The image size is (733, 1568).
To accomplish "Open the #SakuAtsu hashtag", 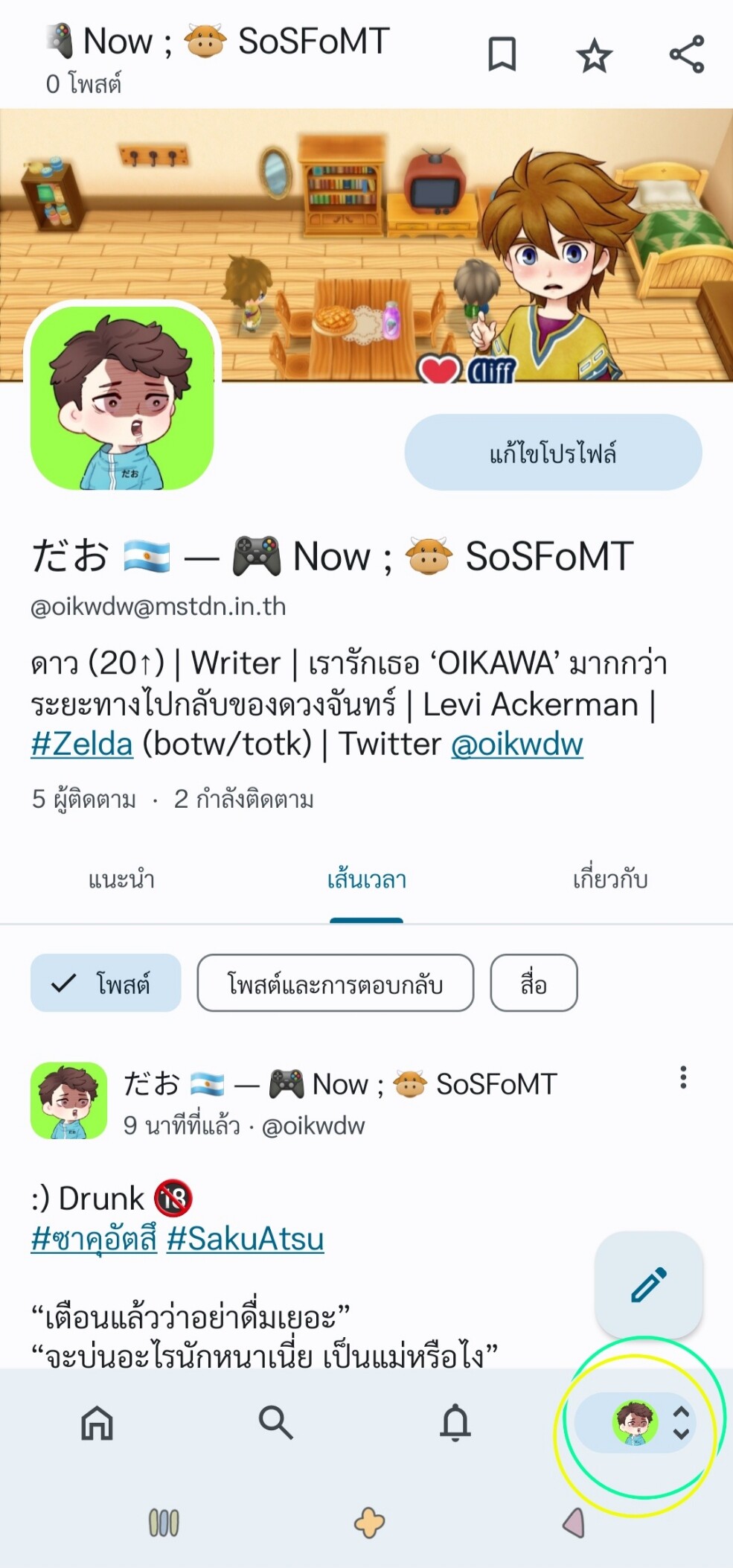I will 245,1239.
